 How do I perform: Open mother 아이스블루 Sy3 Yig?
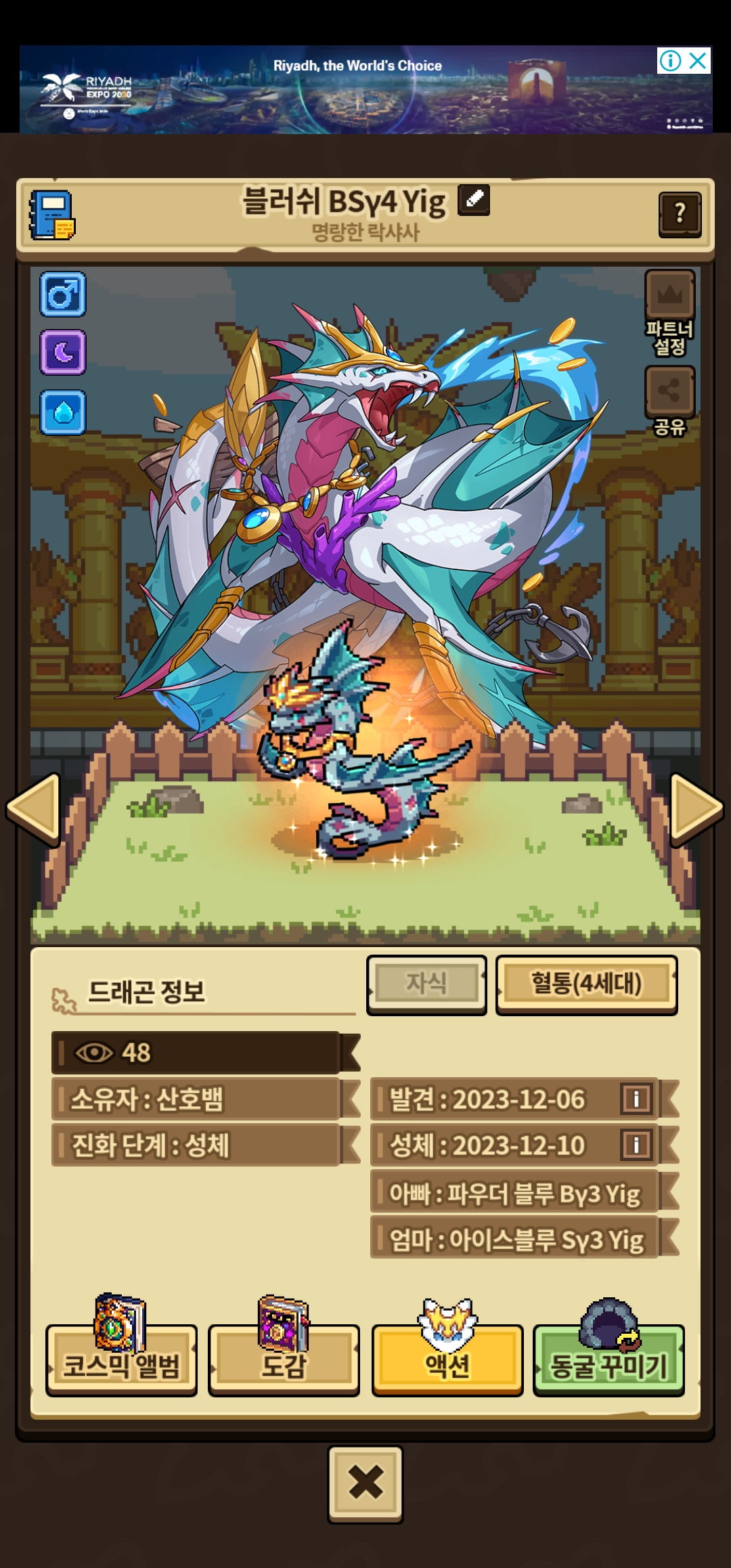[514, 1239]
